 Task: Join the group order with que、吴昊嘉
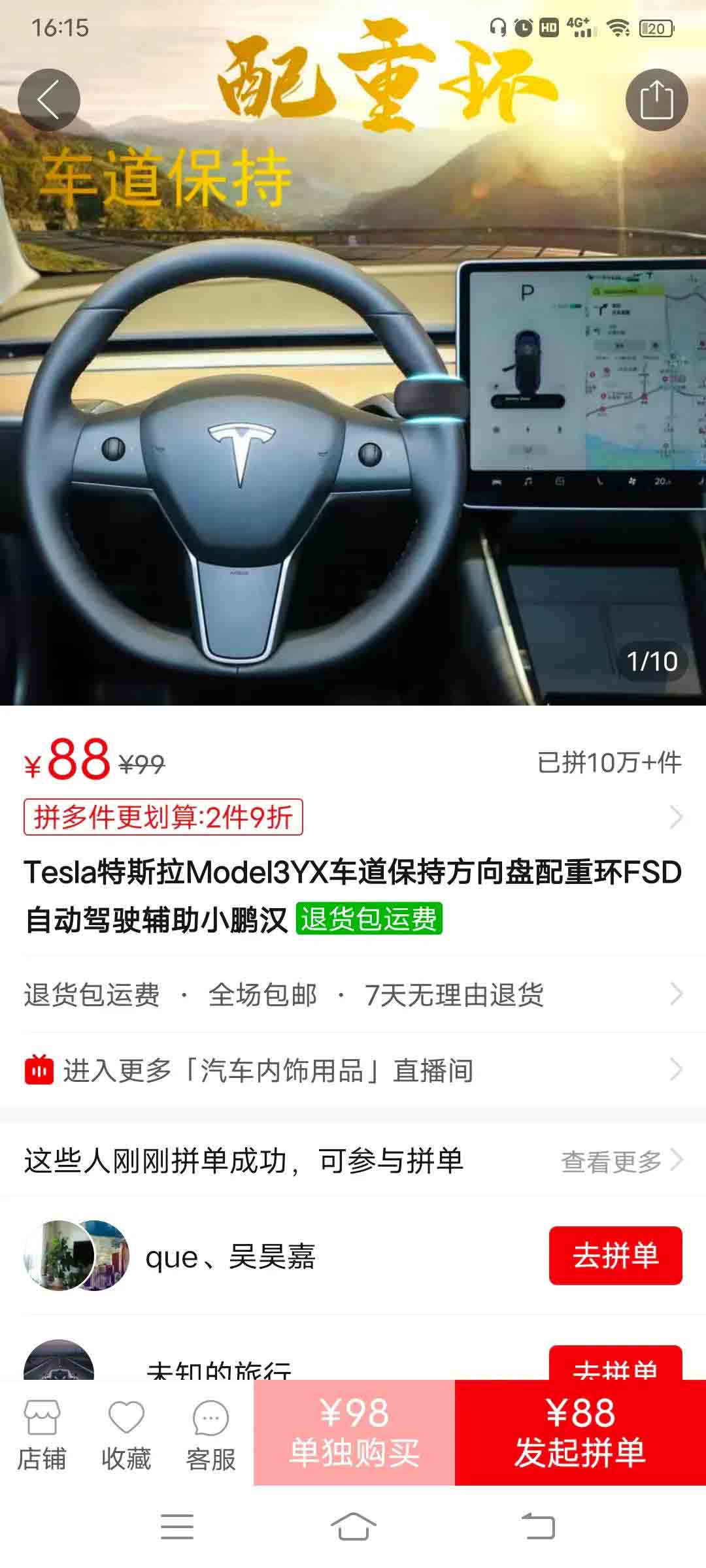pos(615,1256)
